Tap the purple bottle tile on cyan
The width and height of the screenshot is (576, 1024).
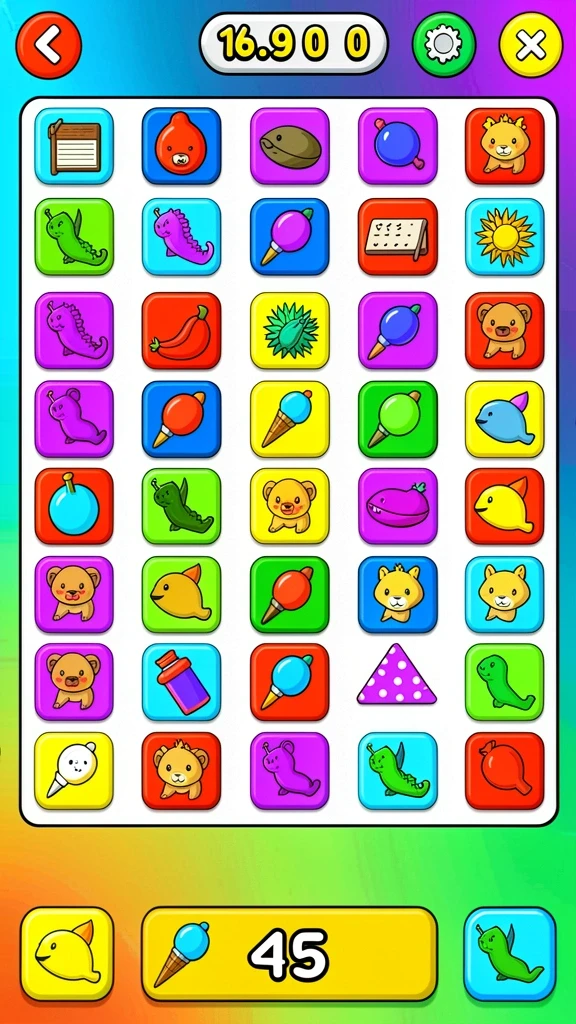(x=182, y=682)
